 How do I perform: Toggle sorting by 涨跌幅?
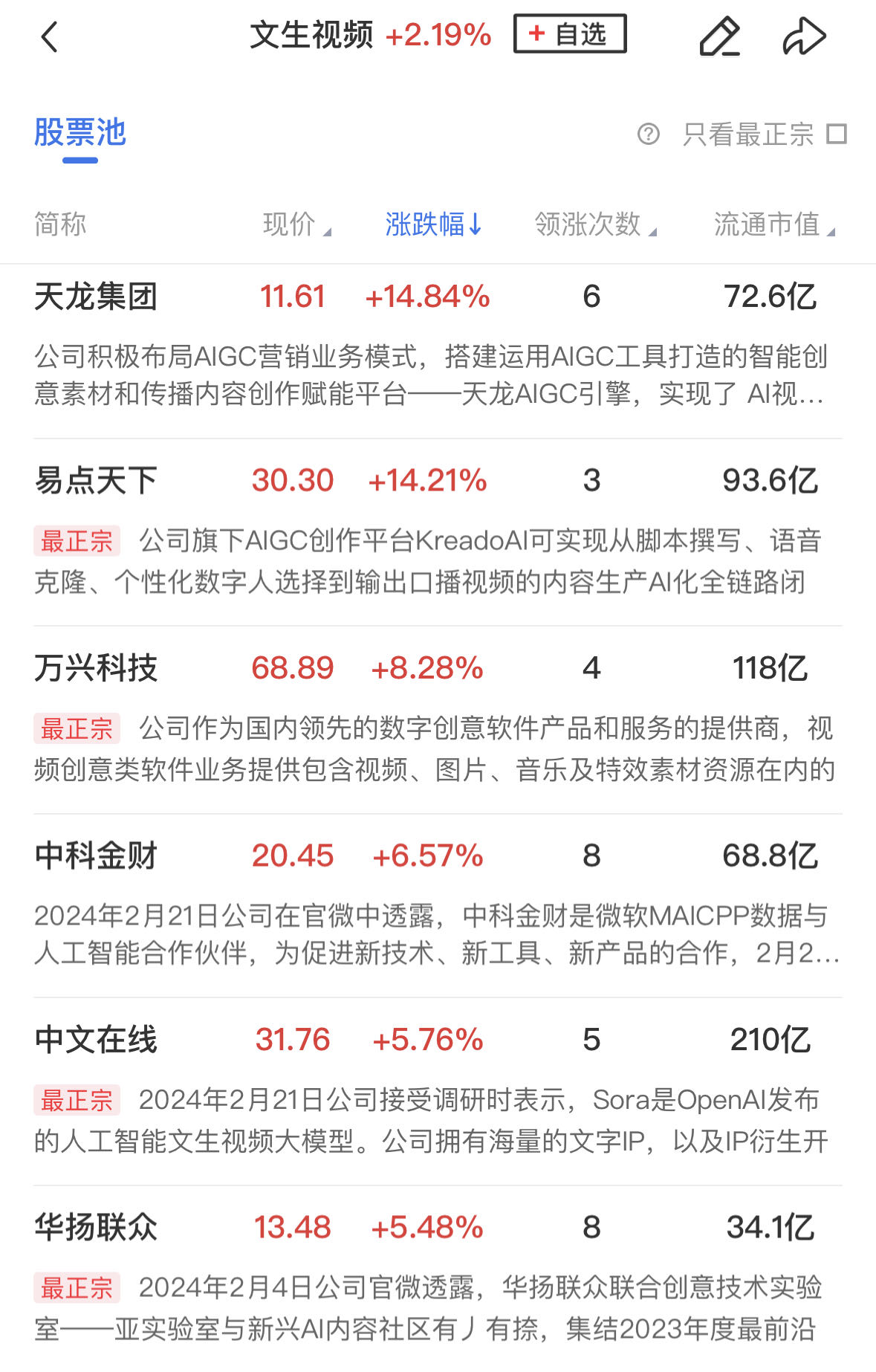433,224
